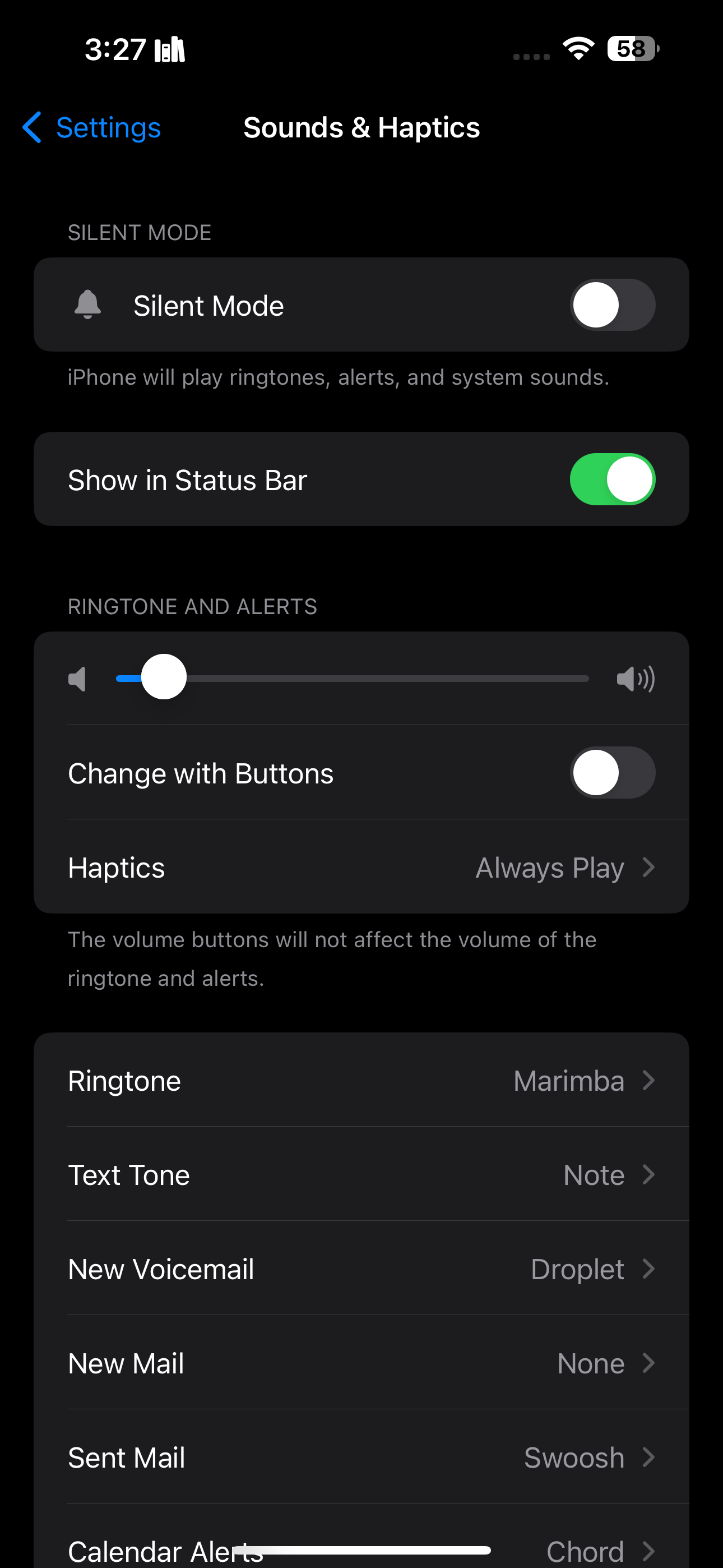This screenshot has height=1568, width=723.
Task: Click the Silent Mode bell icon
Action: pyautogui.click(x=87, y=305)
